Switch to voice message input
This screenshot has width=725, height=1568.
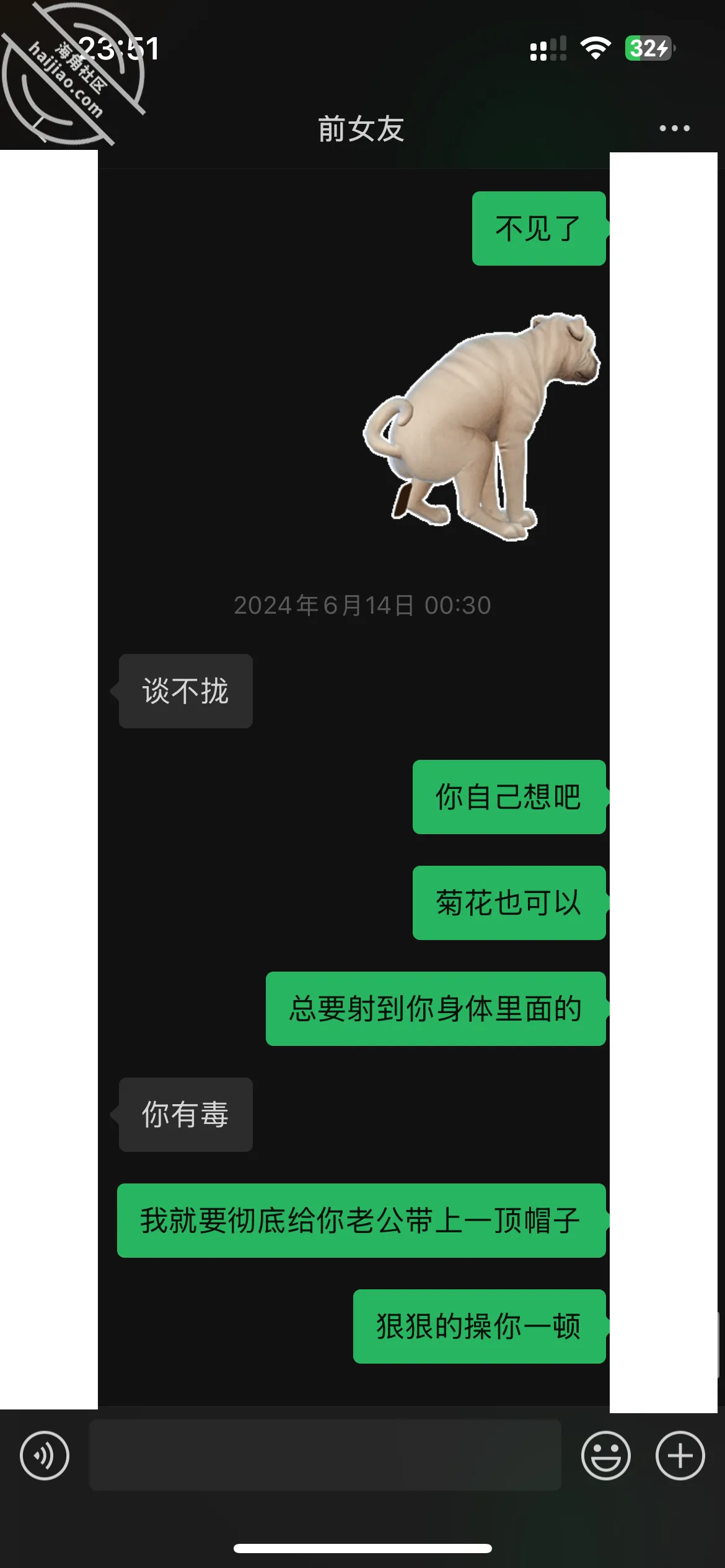pyautogui.click(x=45, y=1455)
